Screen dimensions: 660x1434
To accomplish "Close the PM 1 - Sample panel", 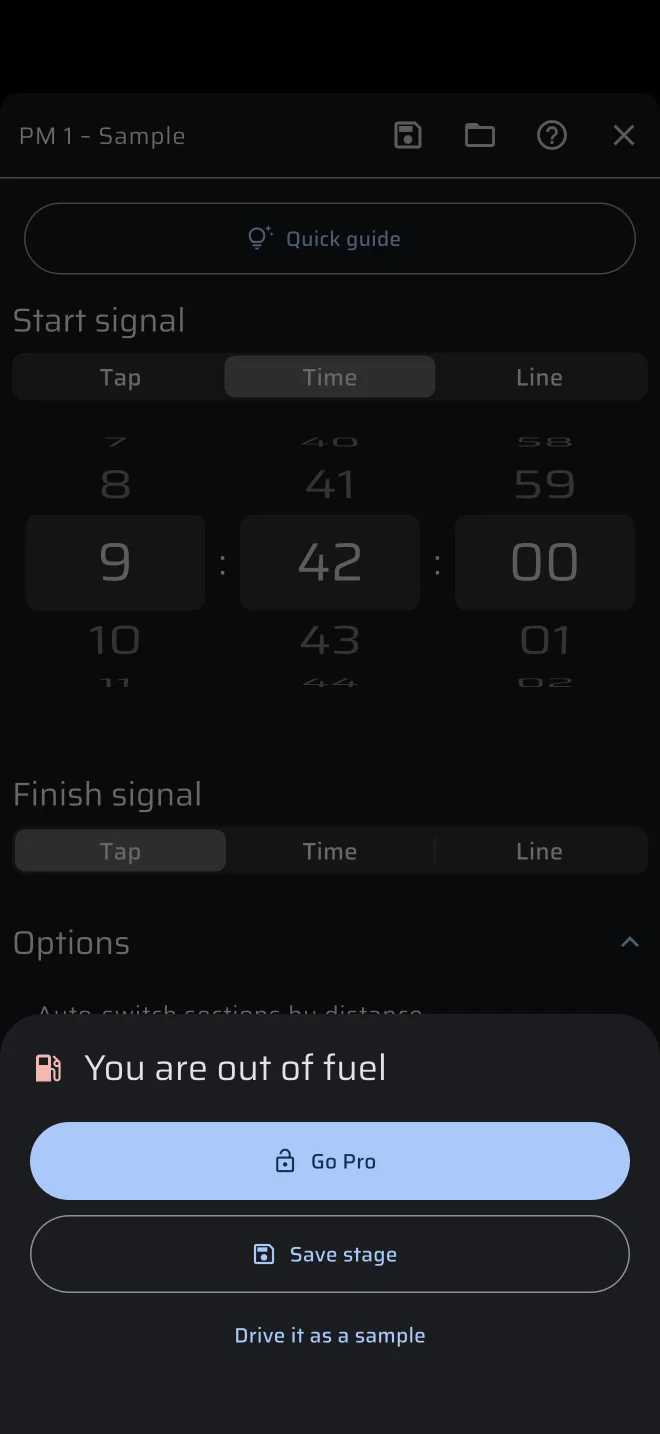I will [x=624, y=136].
